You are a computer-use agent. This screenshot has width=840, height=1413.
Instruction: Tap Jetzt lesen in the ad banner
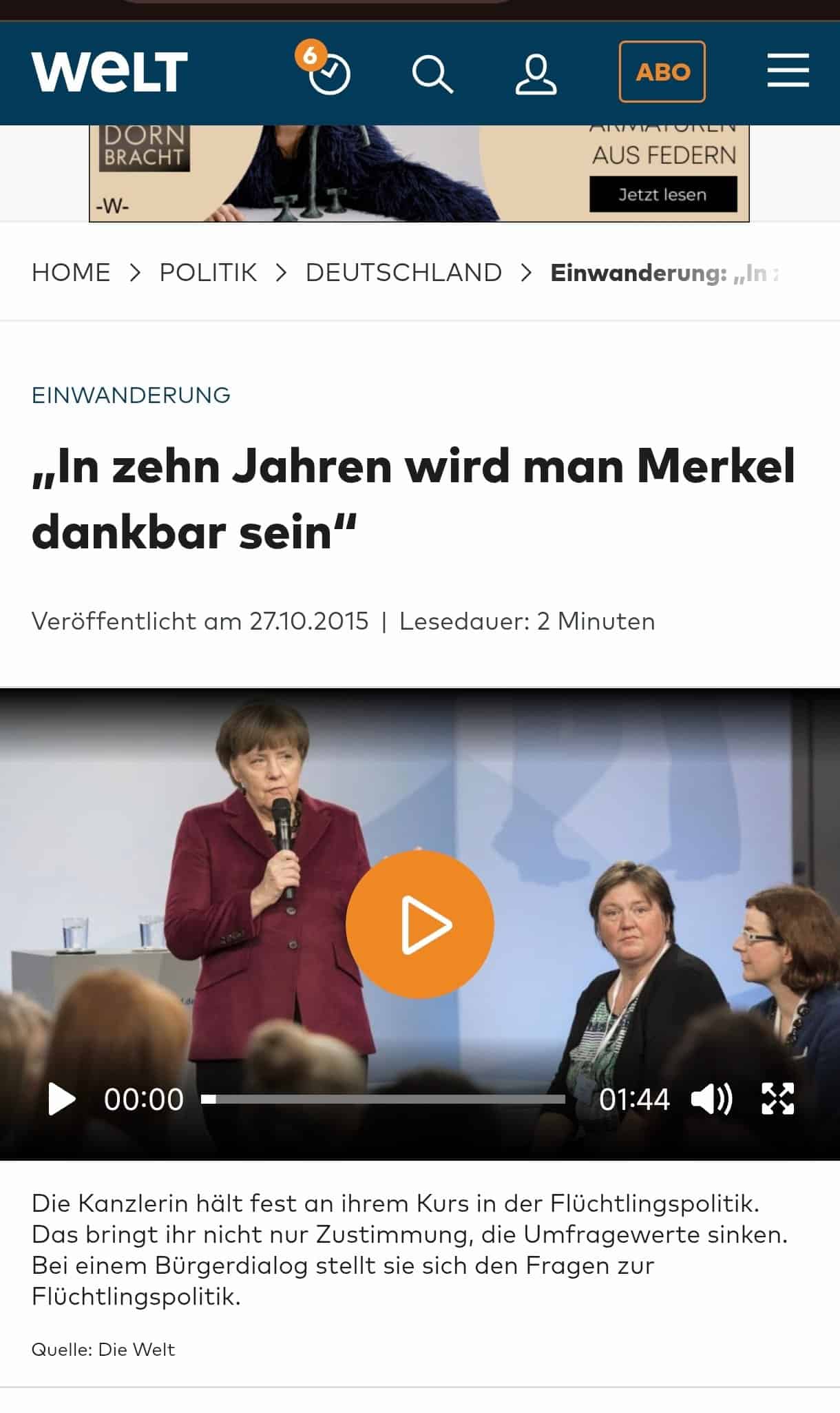click(663, 194)
